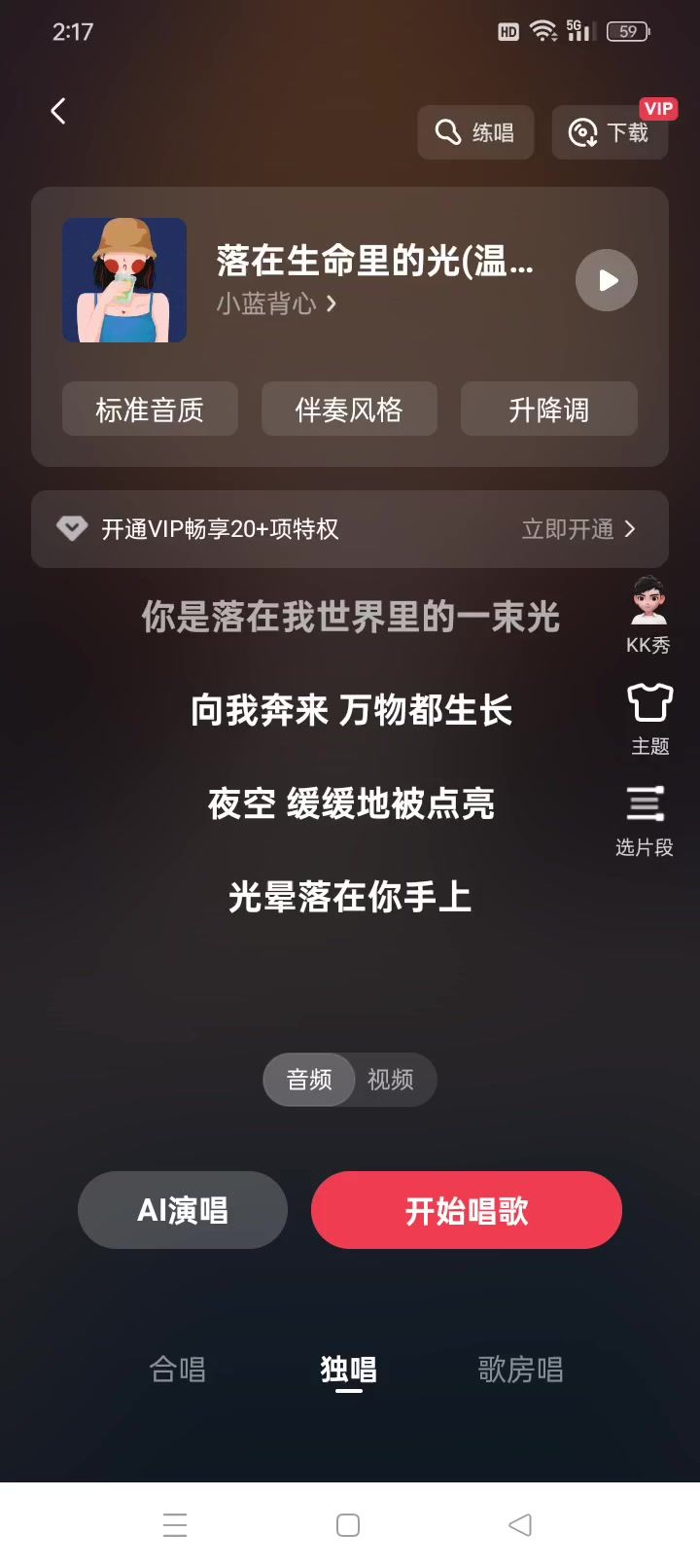Start AI演唱 singing
This screenshot has width=700, height=1568.
click(183, 1210)
